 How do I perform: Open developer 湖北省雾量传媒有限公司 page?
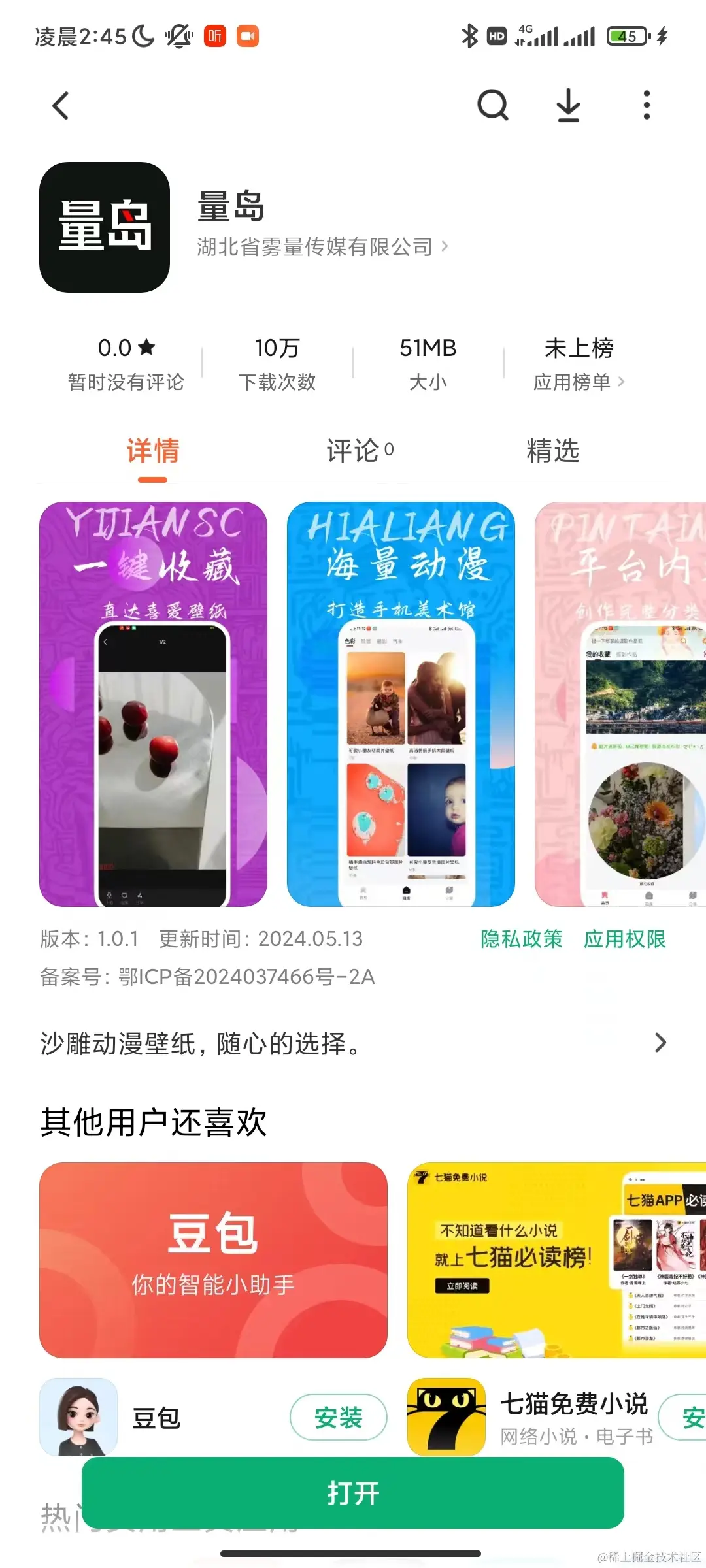[x=322, y=247]
